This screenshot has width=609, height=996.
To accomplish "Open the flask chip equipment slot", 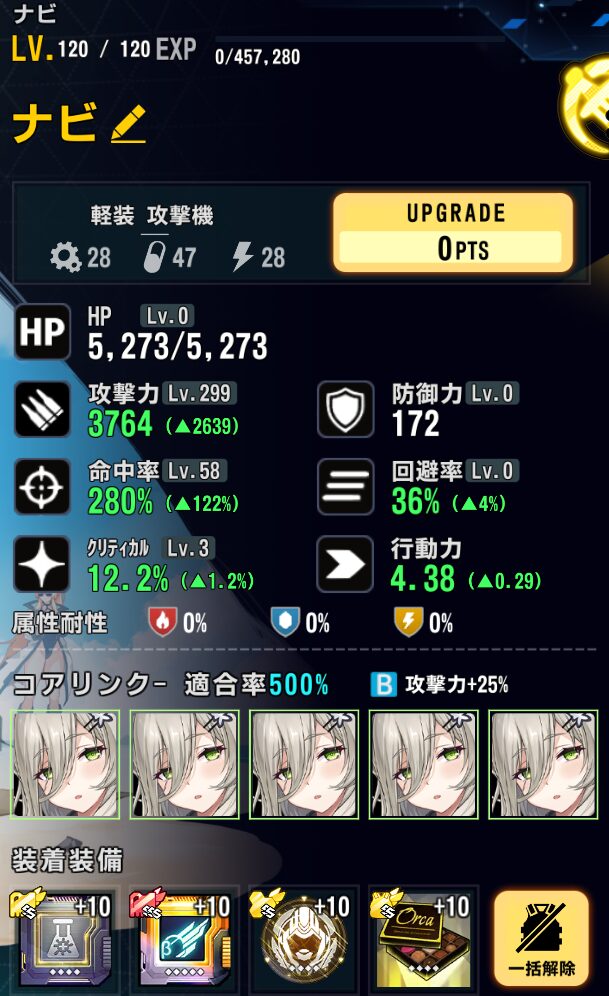I will click(x=66, y=941).
